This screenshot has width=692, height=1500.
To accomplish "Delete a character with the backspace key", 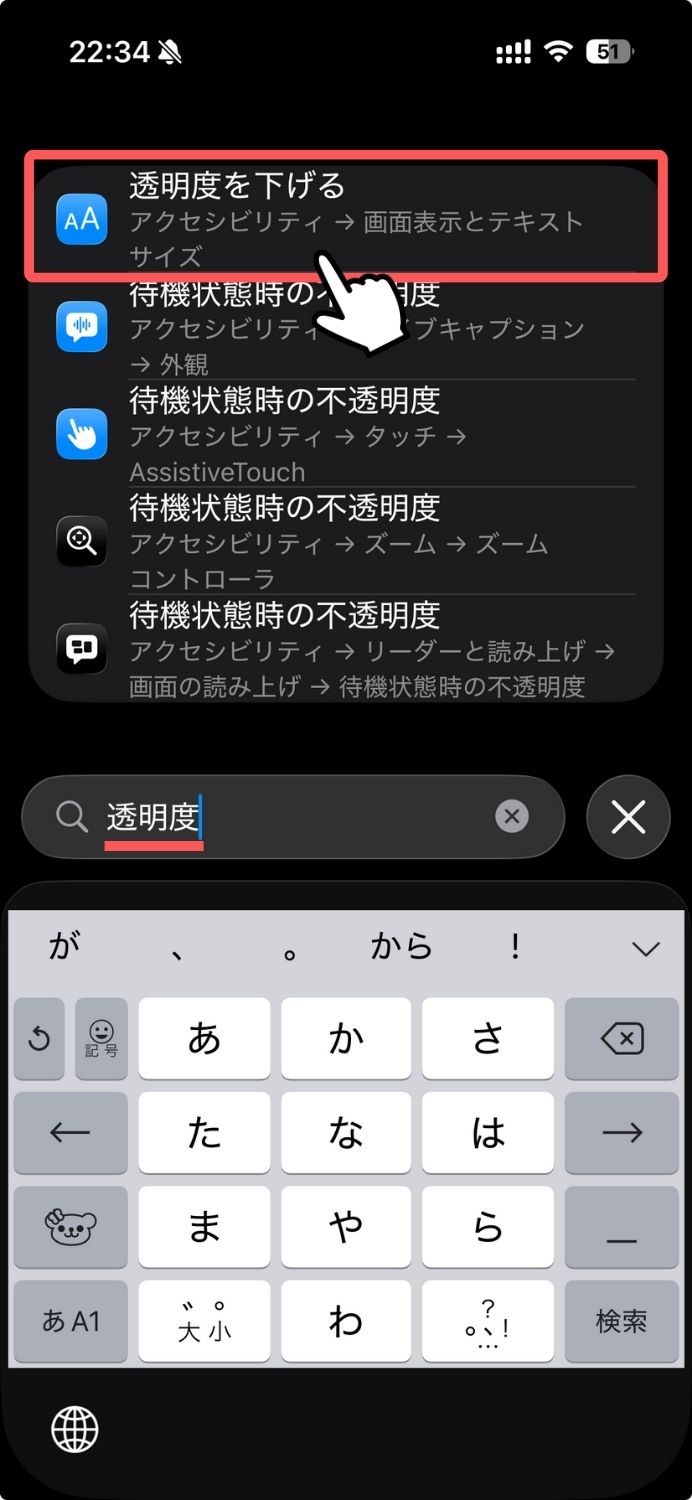I will click(621, 1039).
